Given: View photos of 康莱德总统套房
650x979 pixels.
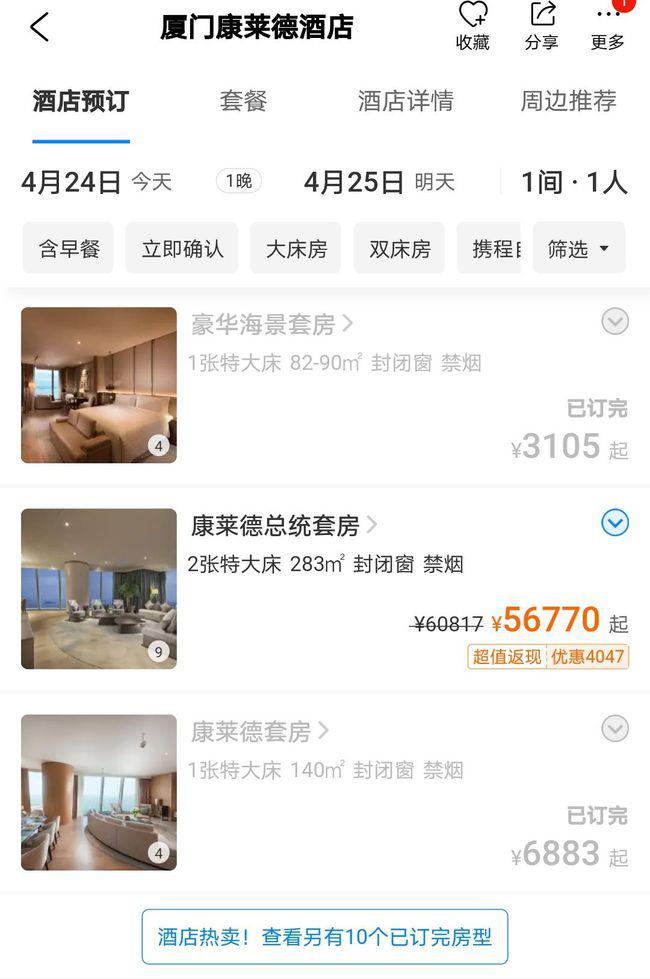Looking at the screenshot, I should [x=98, y=588].
